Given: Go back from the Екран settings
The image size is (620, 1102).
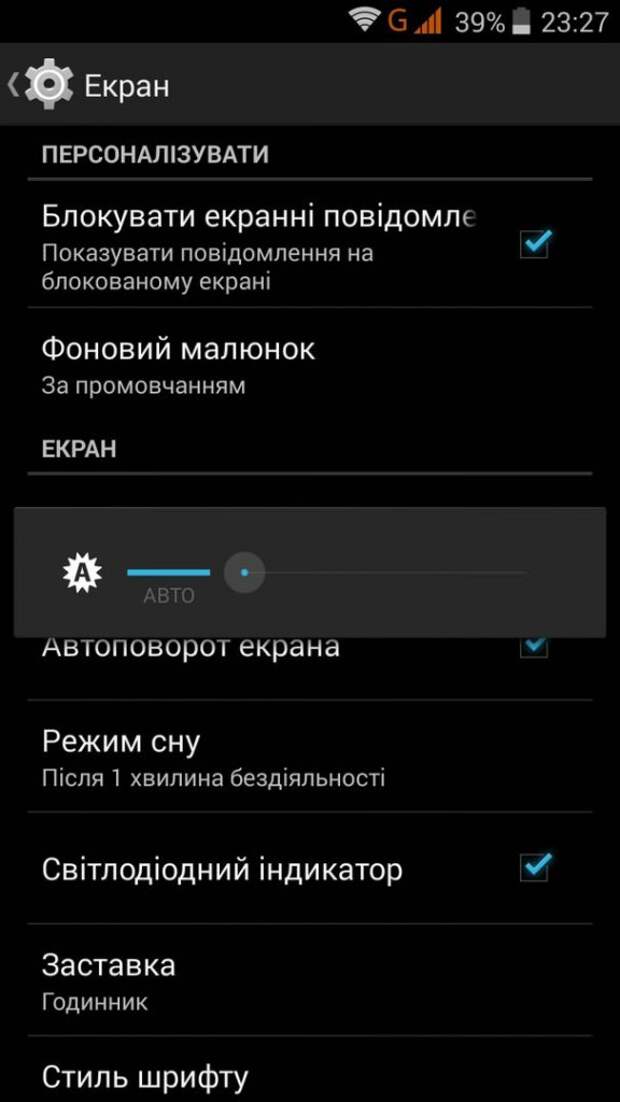Looking at the screenshot, I should 38,85.
